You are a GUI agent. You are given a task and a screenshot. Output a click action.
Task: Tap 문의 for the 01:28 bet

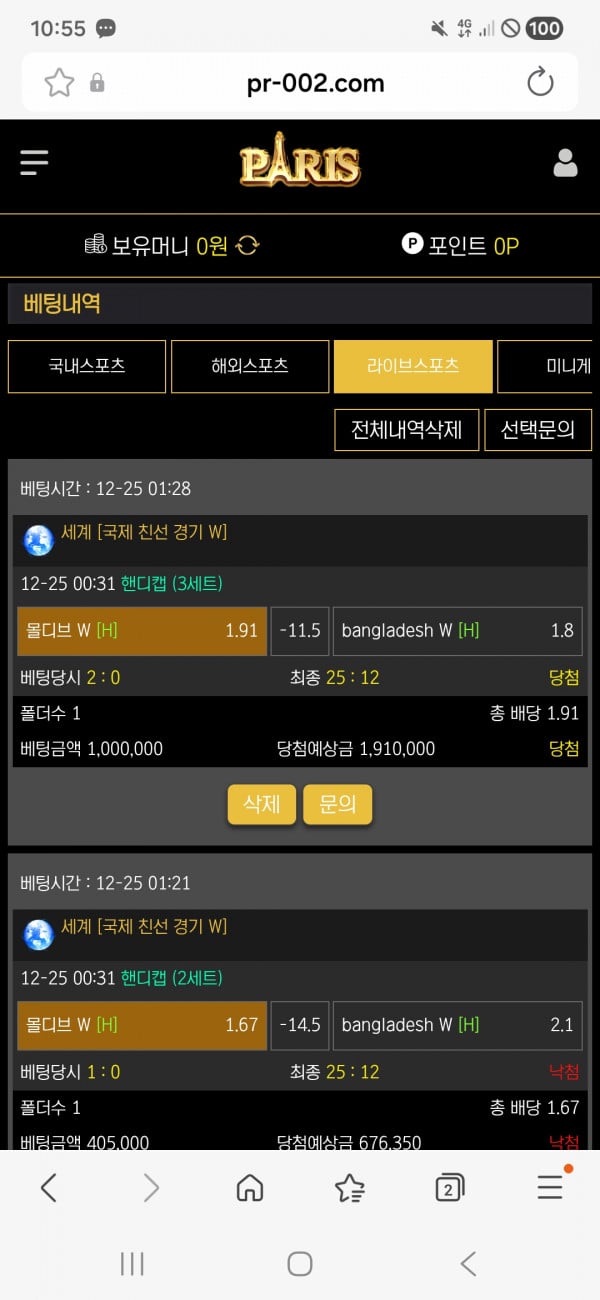tap(338, 804)
